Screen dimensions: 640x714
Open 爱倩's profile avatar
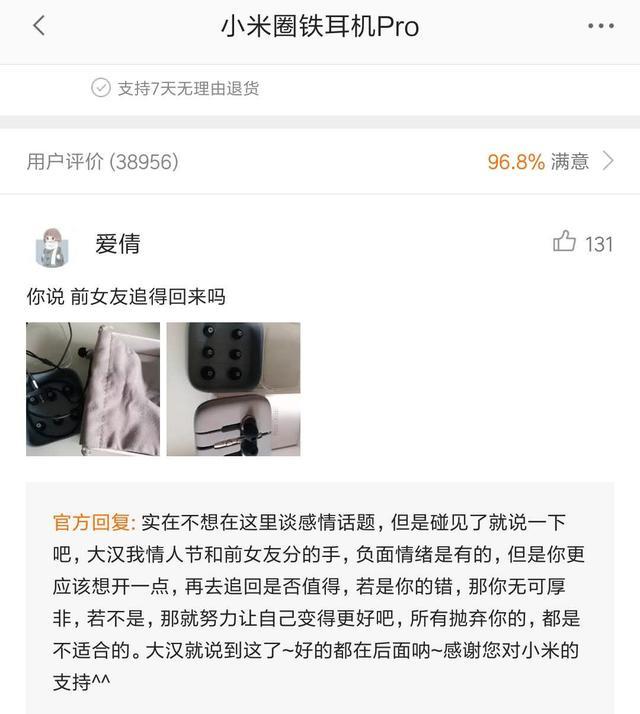(x=51, y=246)
